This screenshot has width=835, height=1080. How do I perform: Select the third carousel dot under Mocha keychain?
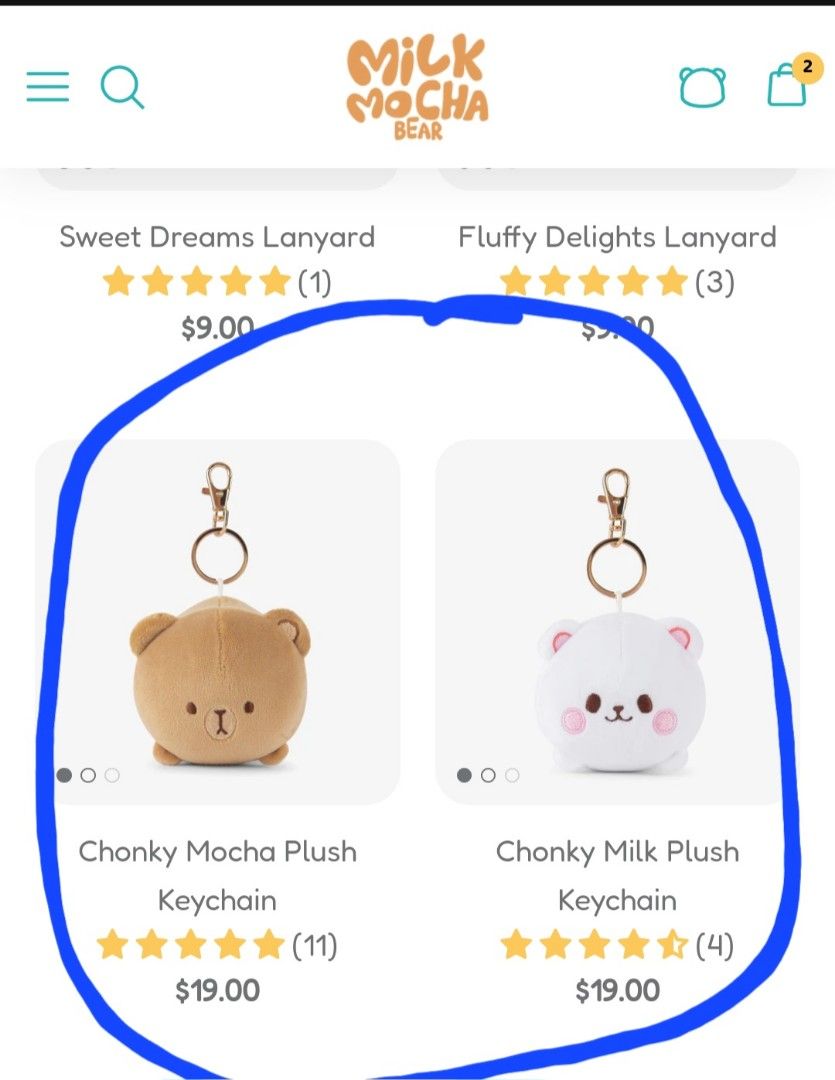click(113, 773)
